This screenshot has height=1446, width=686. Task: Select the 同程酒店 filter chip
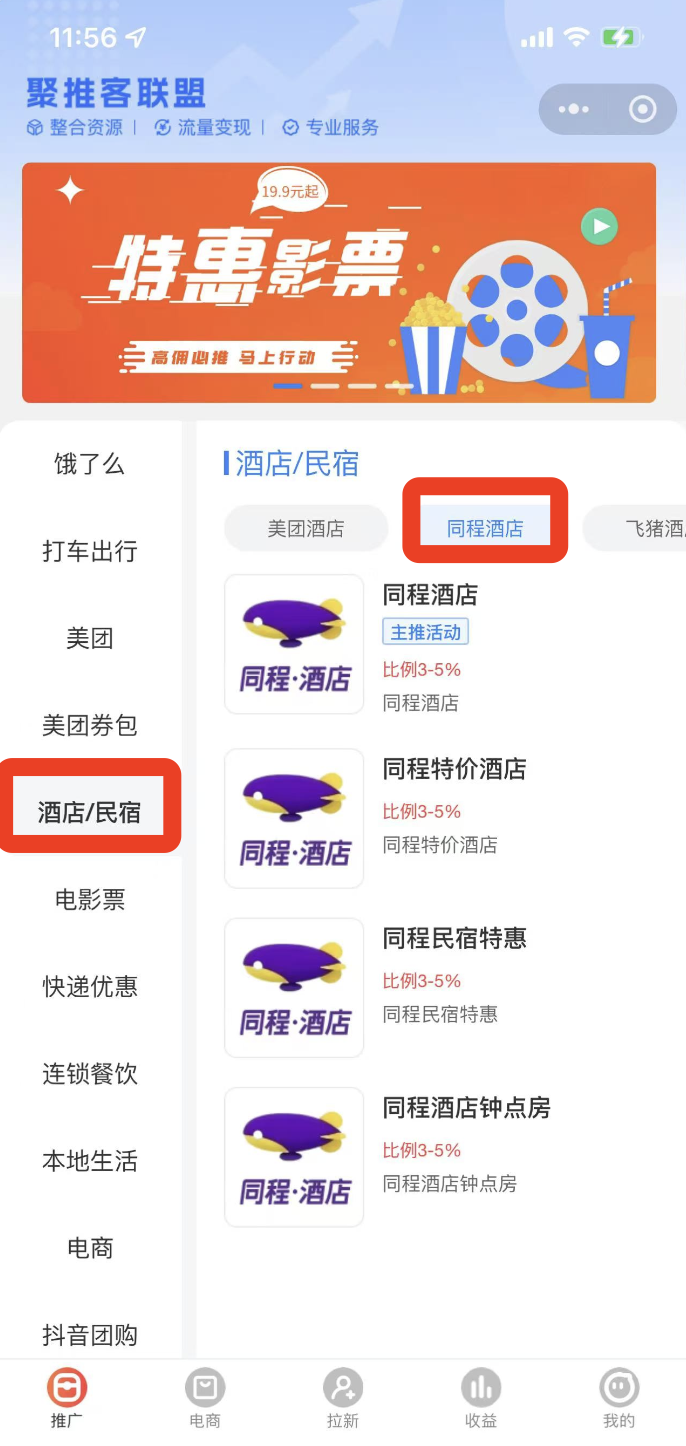coord(485,528)
